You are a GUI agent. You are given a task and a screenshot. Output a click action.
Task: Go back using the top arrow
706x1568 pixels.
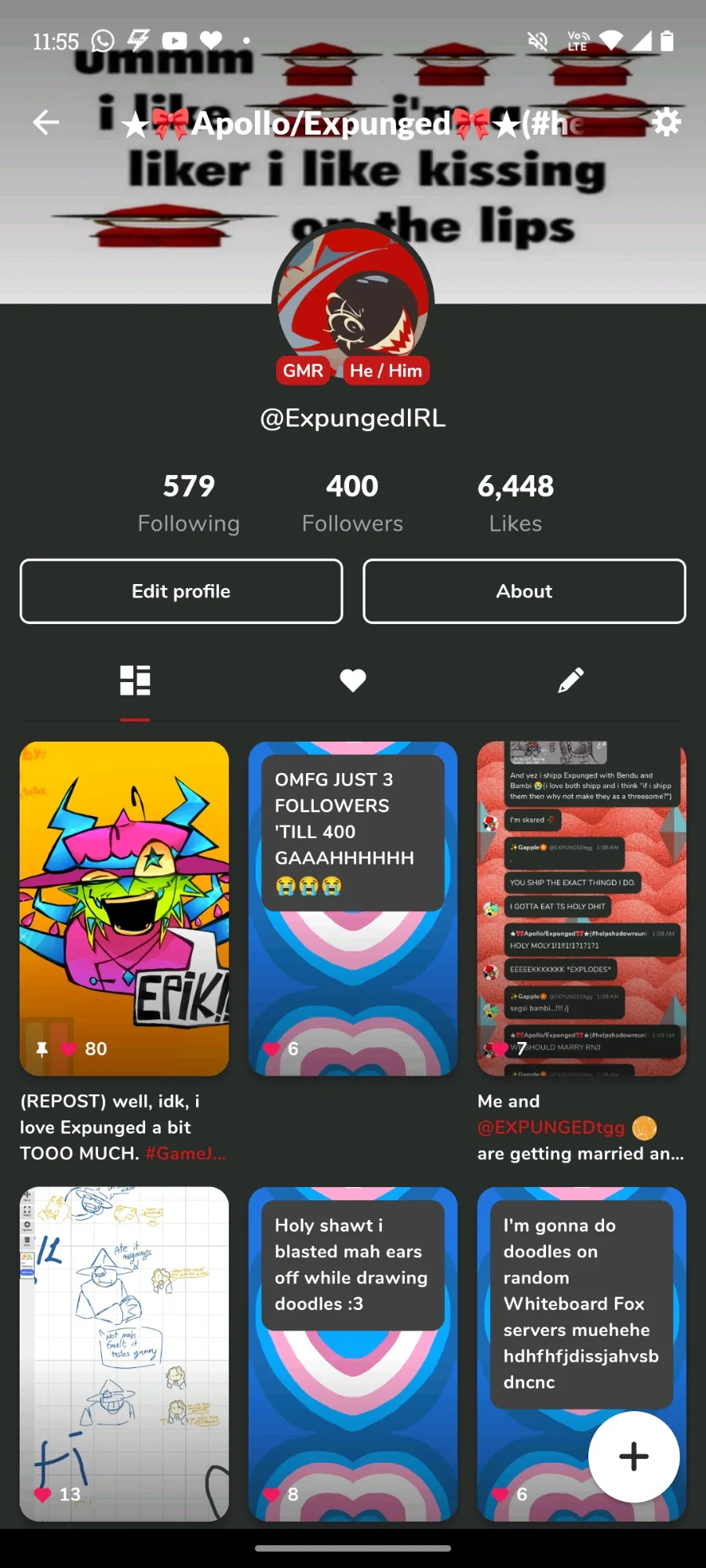pyautogui.click(x=45, y=122)
